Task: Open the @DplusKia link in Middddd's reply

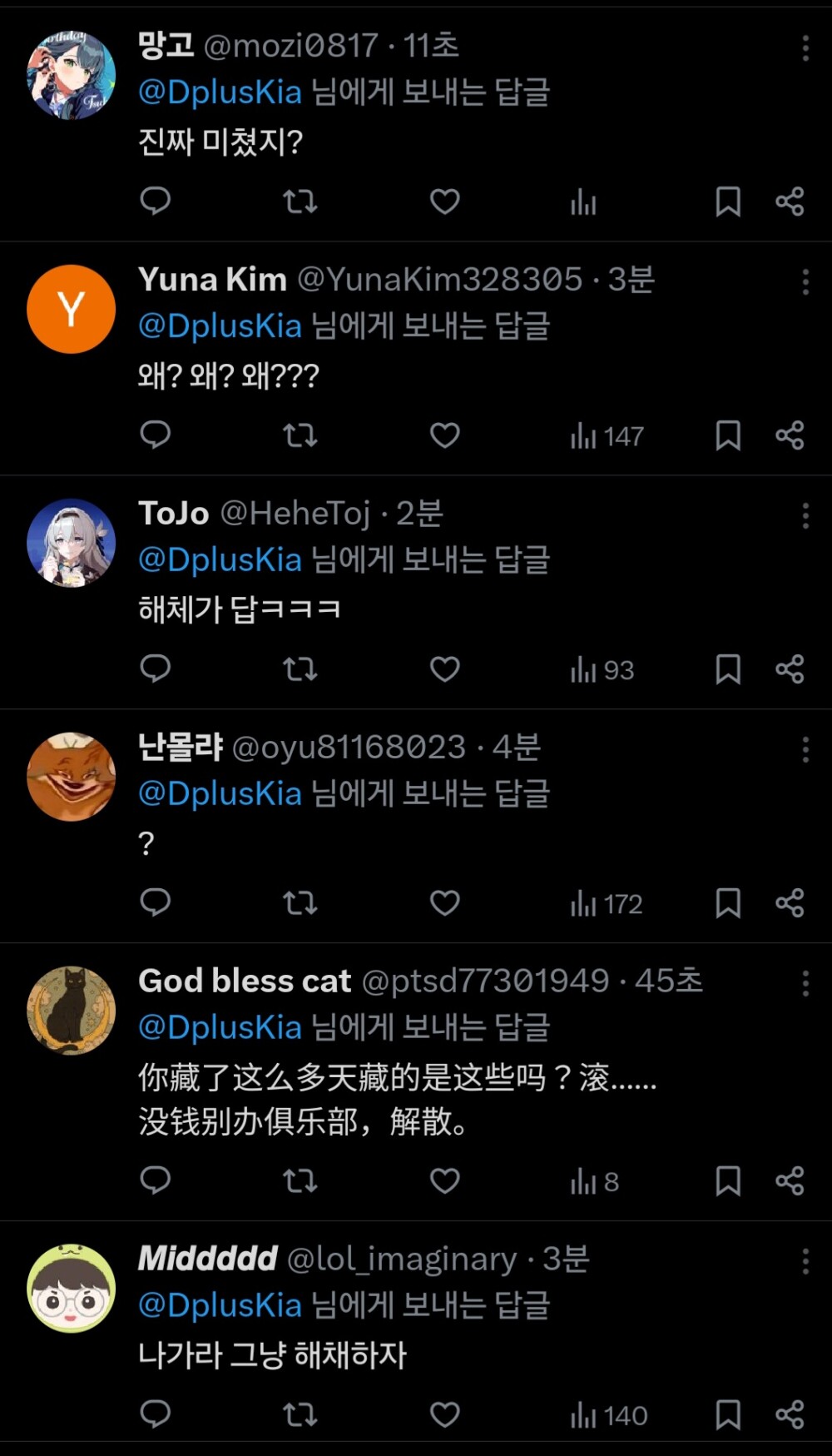Action: 220,1304
